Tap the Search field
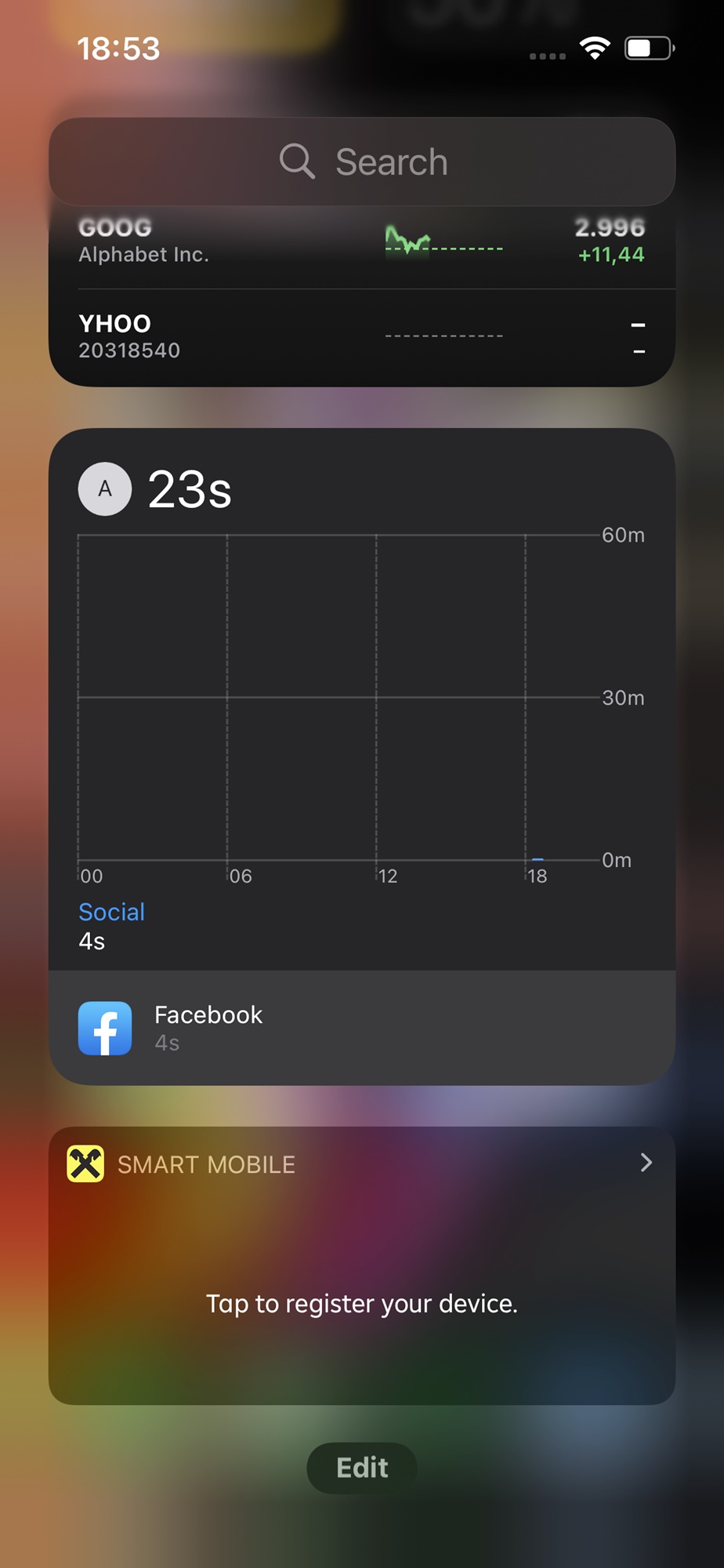 (x=362, y=162)
